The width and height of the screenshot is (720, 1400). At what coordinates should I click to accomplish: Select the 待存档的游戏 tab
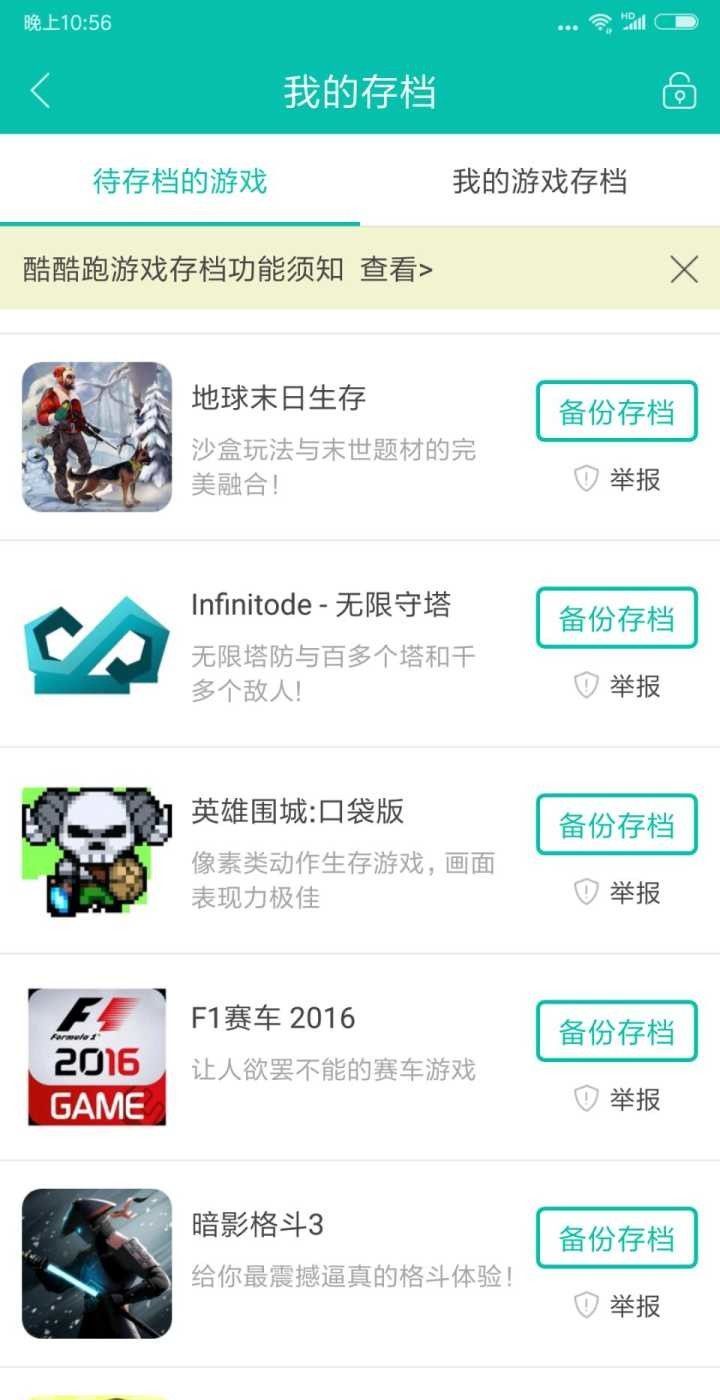point(180,180)
